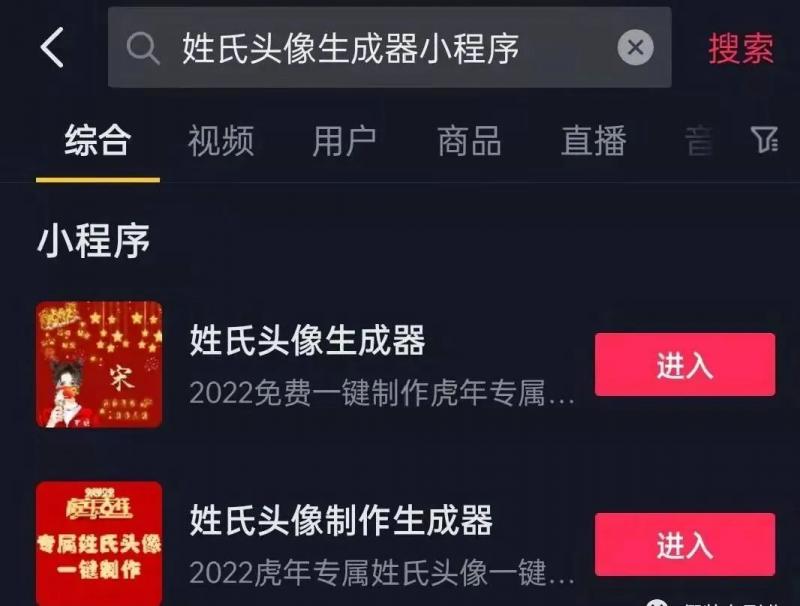This screenshot has height=606, width=800.
Task: Switch to the 视频 tab
Action: click(x=220, y=142)
